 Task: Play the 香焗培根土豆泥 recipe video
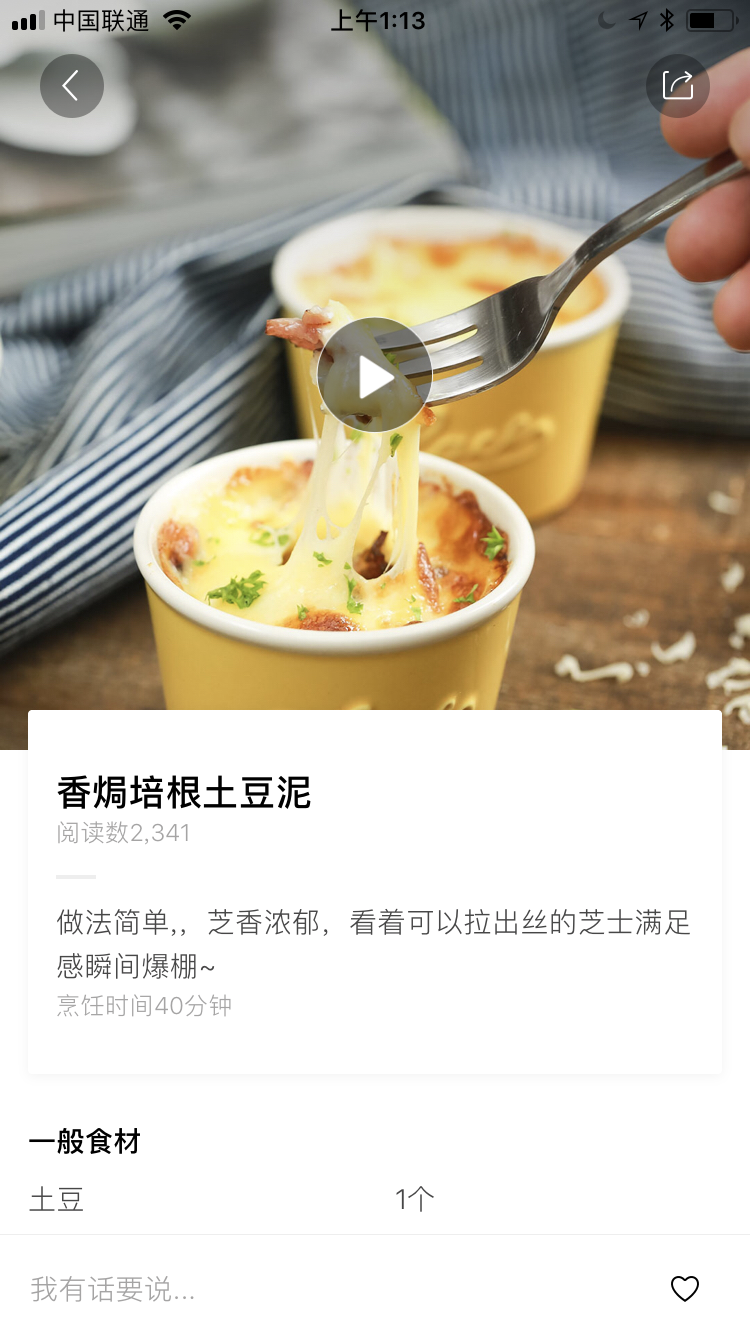[x=374, y=374]
